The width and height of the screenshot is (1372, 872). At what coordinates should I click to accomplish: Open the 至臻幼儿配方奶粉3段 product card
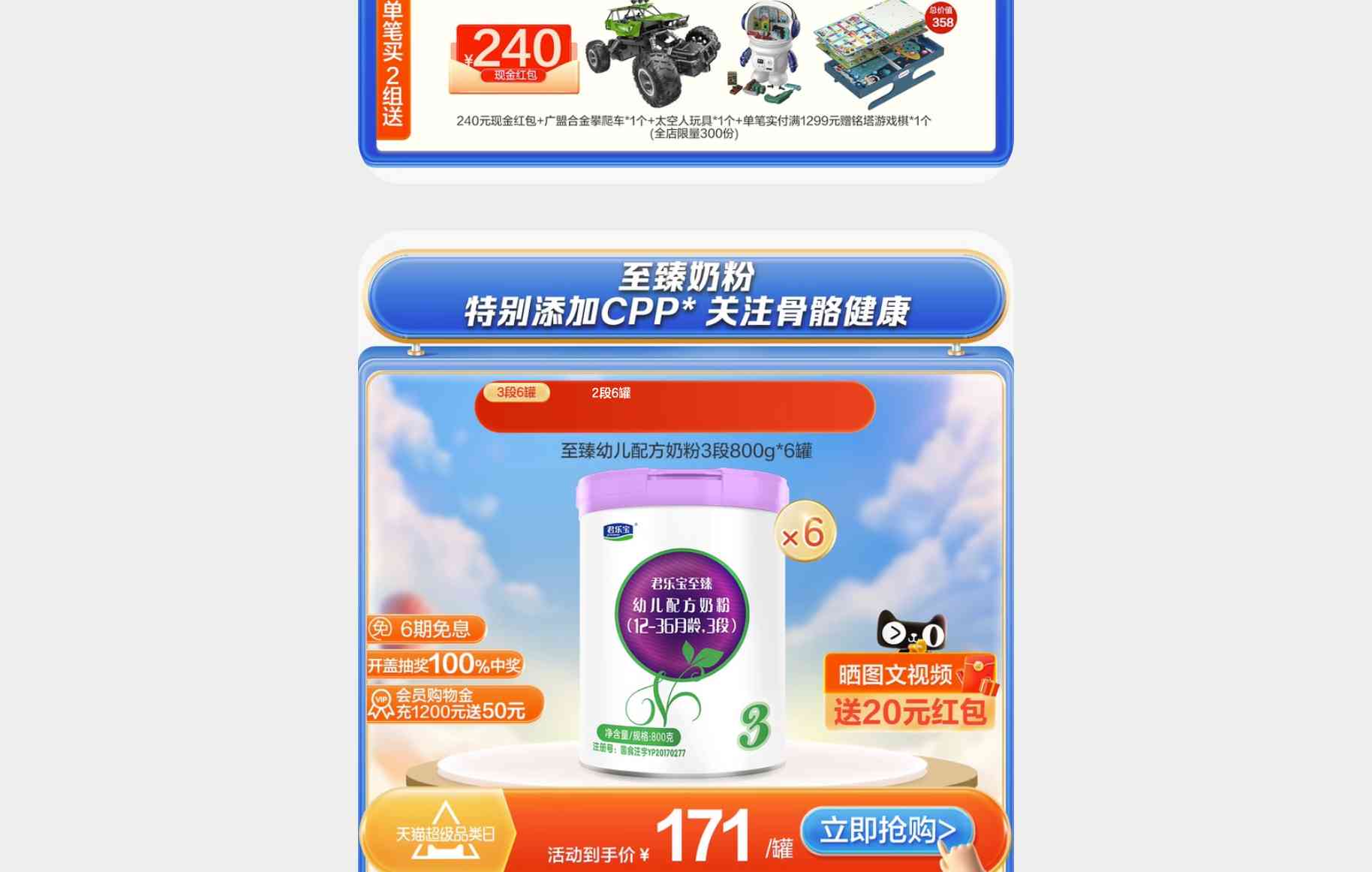[682, 623]
